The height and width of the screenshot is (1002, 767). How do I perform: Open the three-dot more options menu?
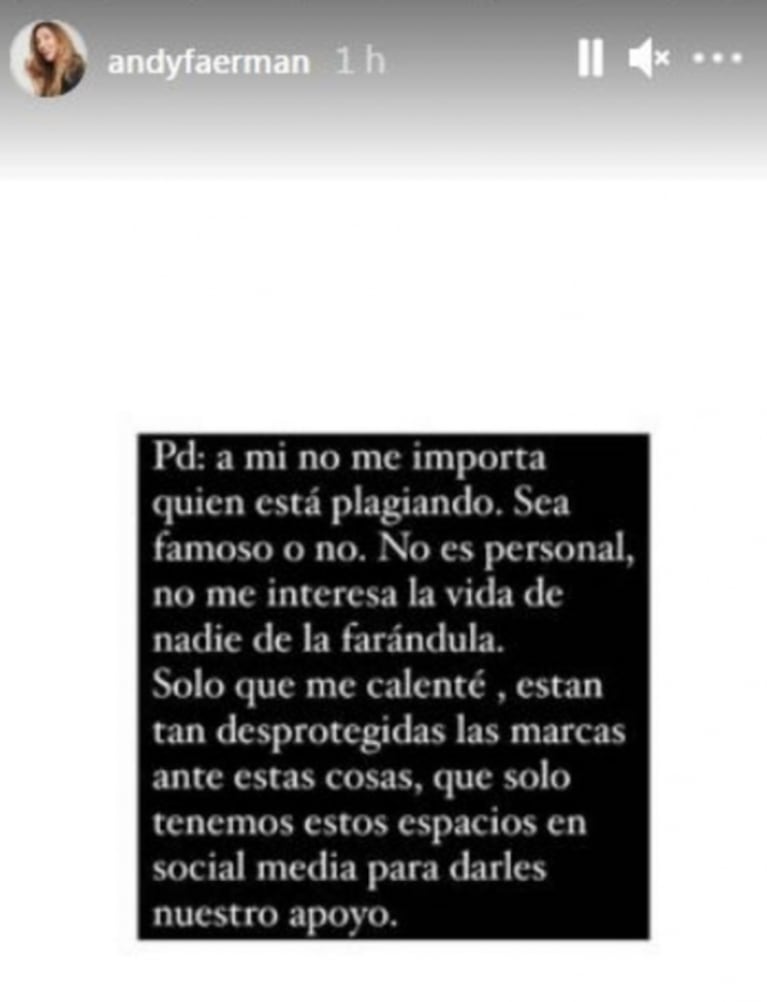pos(717,60)
